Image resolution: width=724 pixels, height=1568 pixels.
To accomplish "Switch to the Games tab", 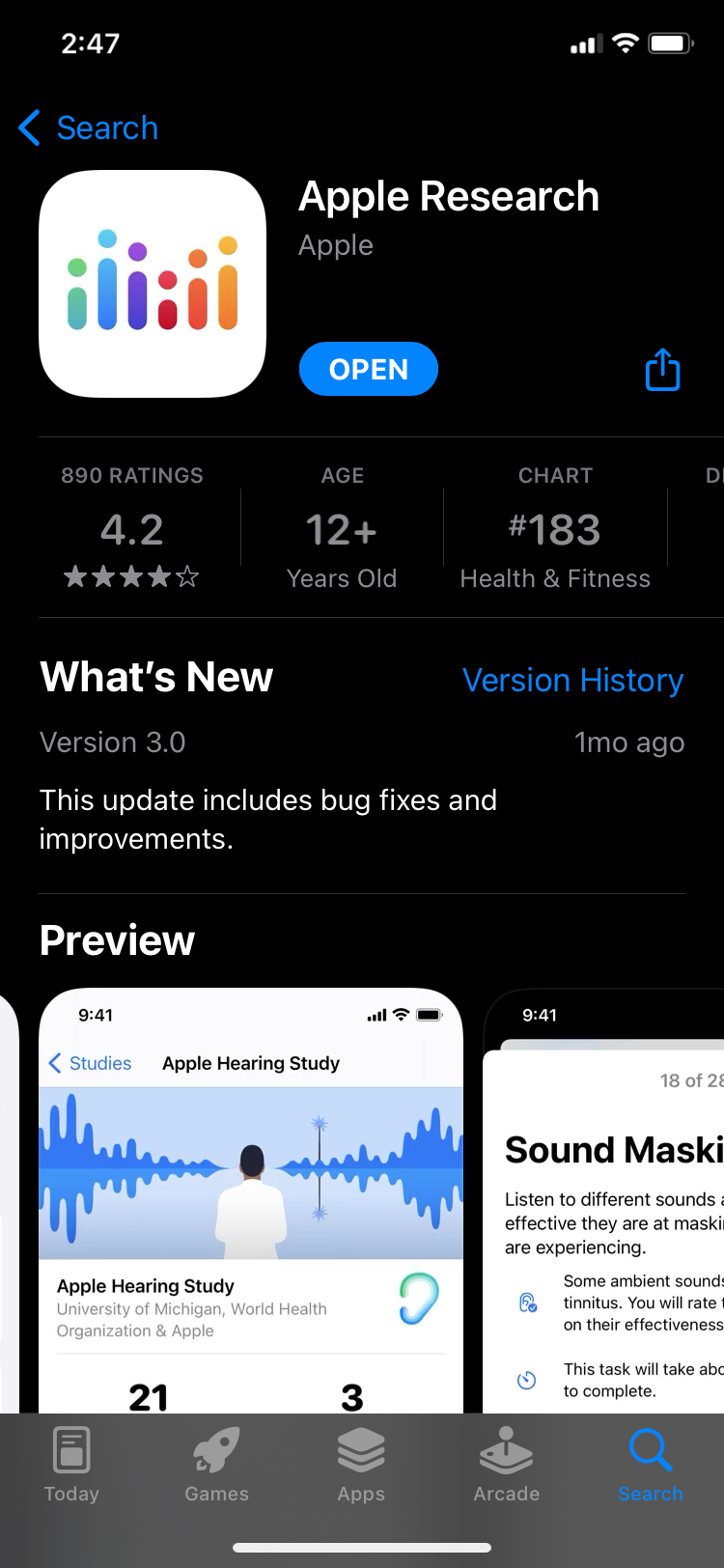I will [216, 1464].
